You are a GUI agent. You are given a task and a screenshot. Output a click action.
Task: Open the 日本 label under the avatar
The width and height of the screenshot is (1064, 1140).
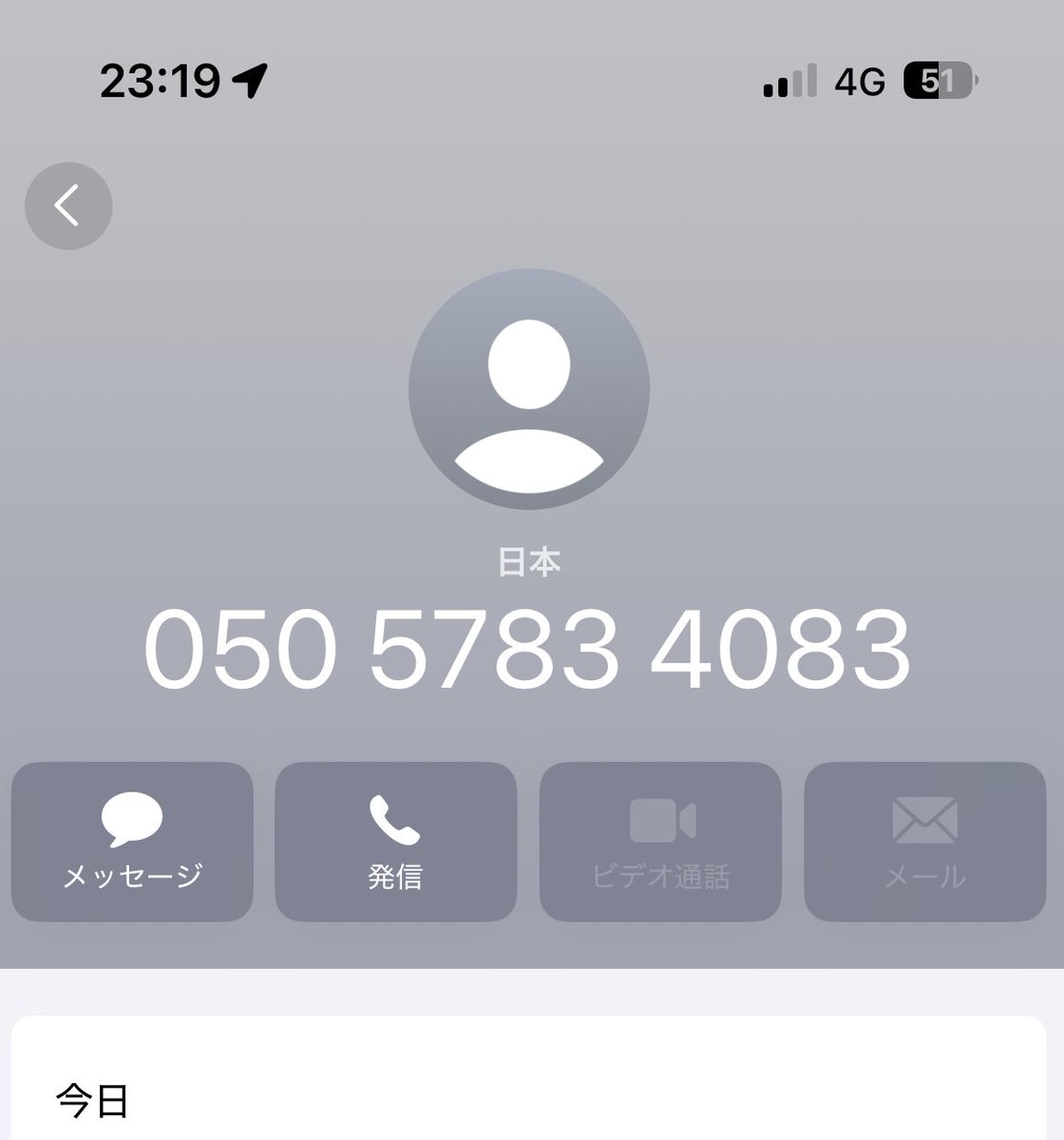pos(528,561)
